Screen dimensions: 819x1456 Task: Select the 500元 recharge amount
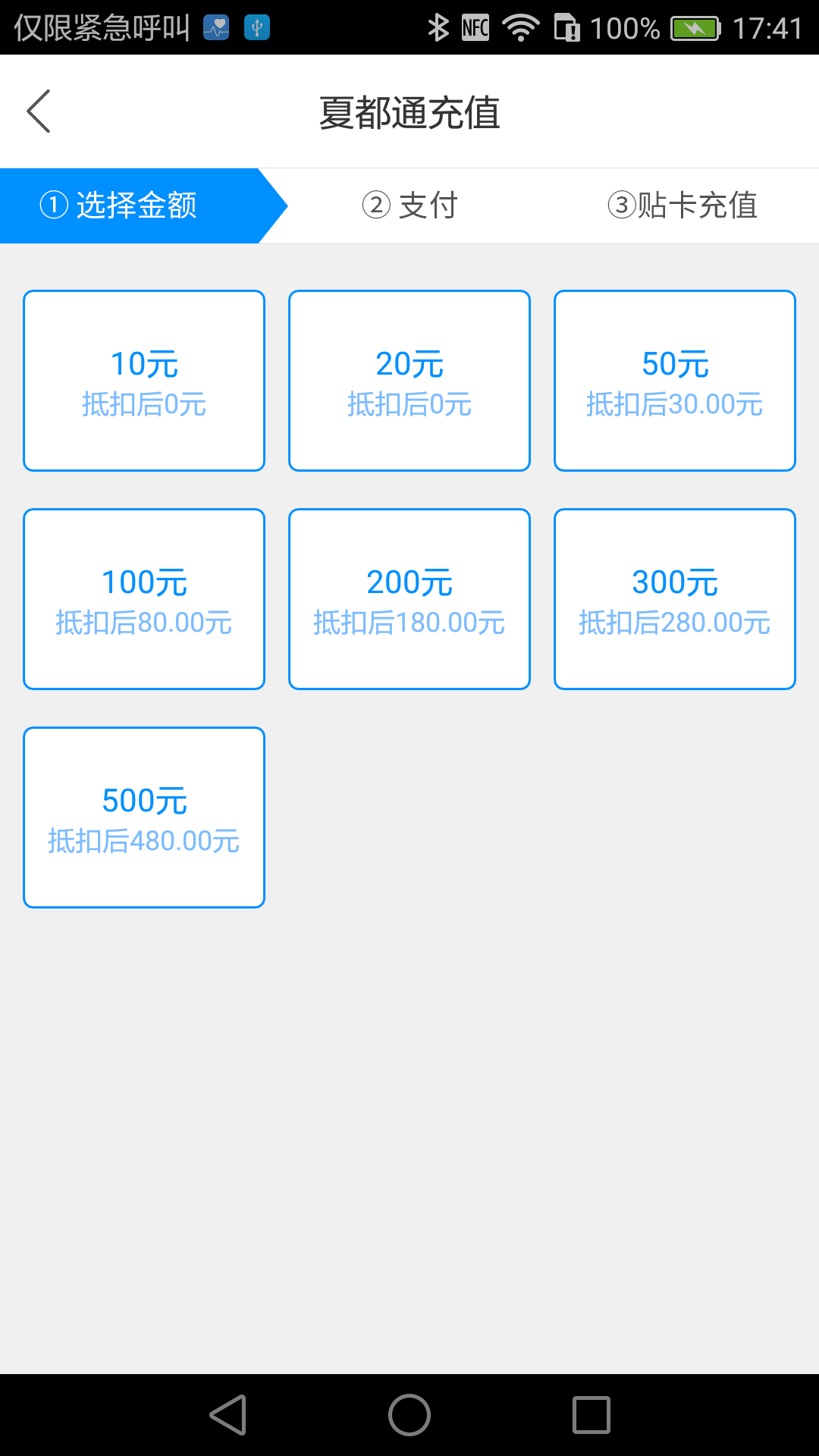[144, 817]
